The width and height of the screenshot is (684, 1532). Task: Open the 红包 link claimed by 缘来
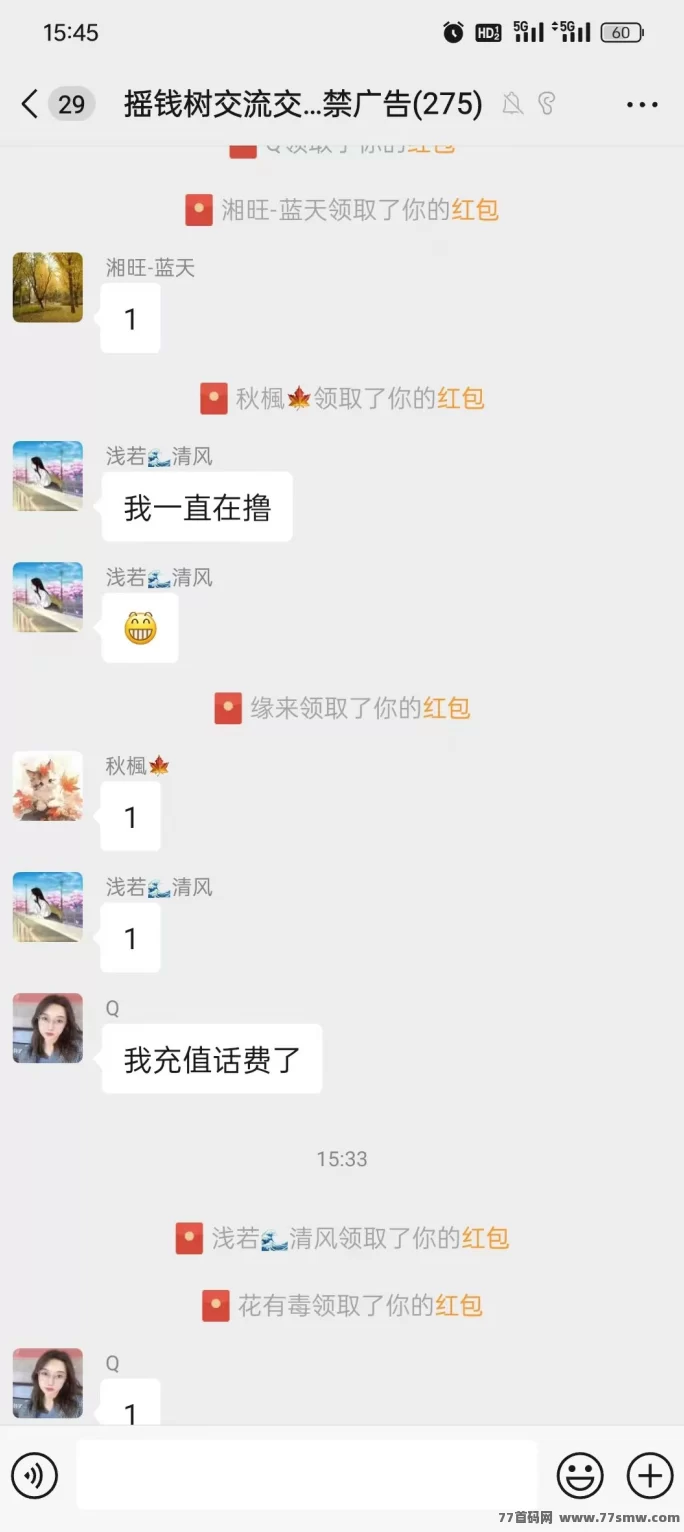(x=446, y=708)
